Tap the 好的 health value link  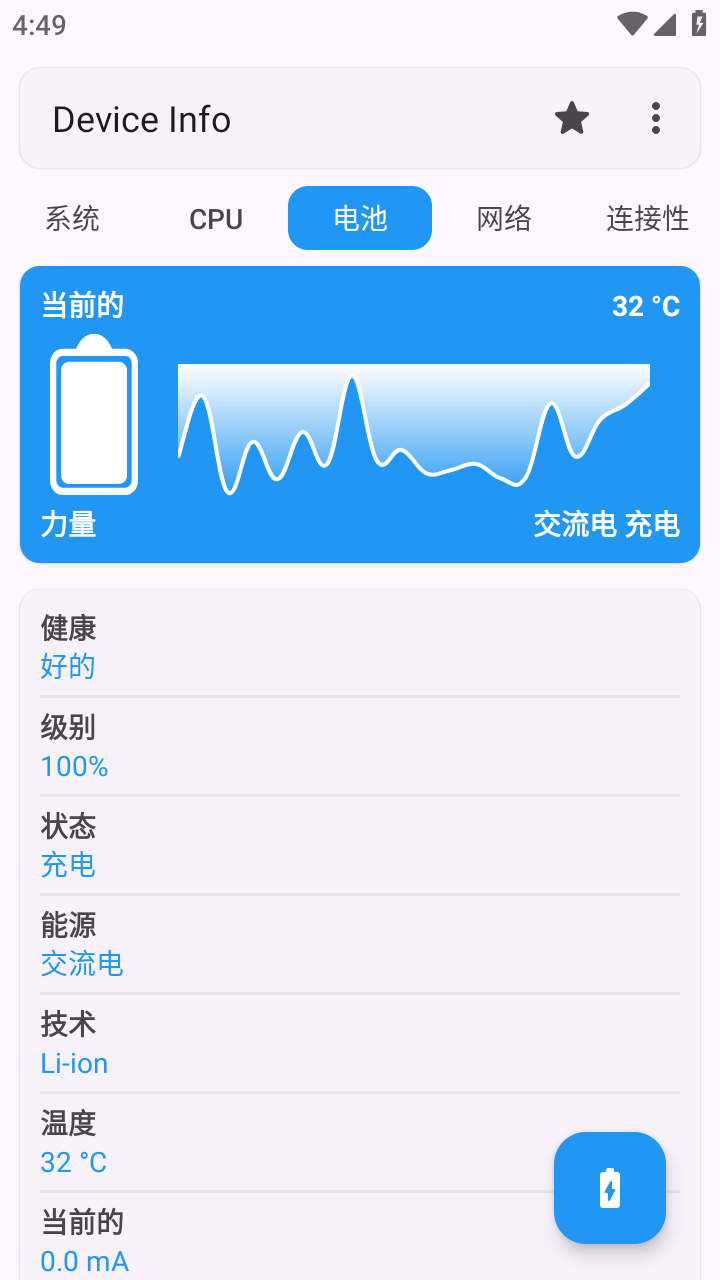pyautogui.click(x=67, y=666)
